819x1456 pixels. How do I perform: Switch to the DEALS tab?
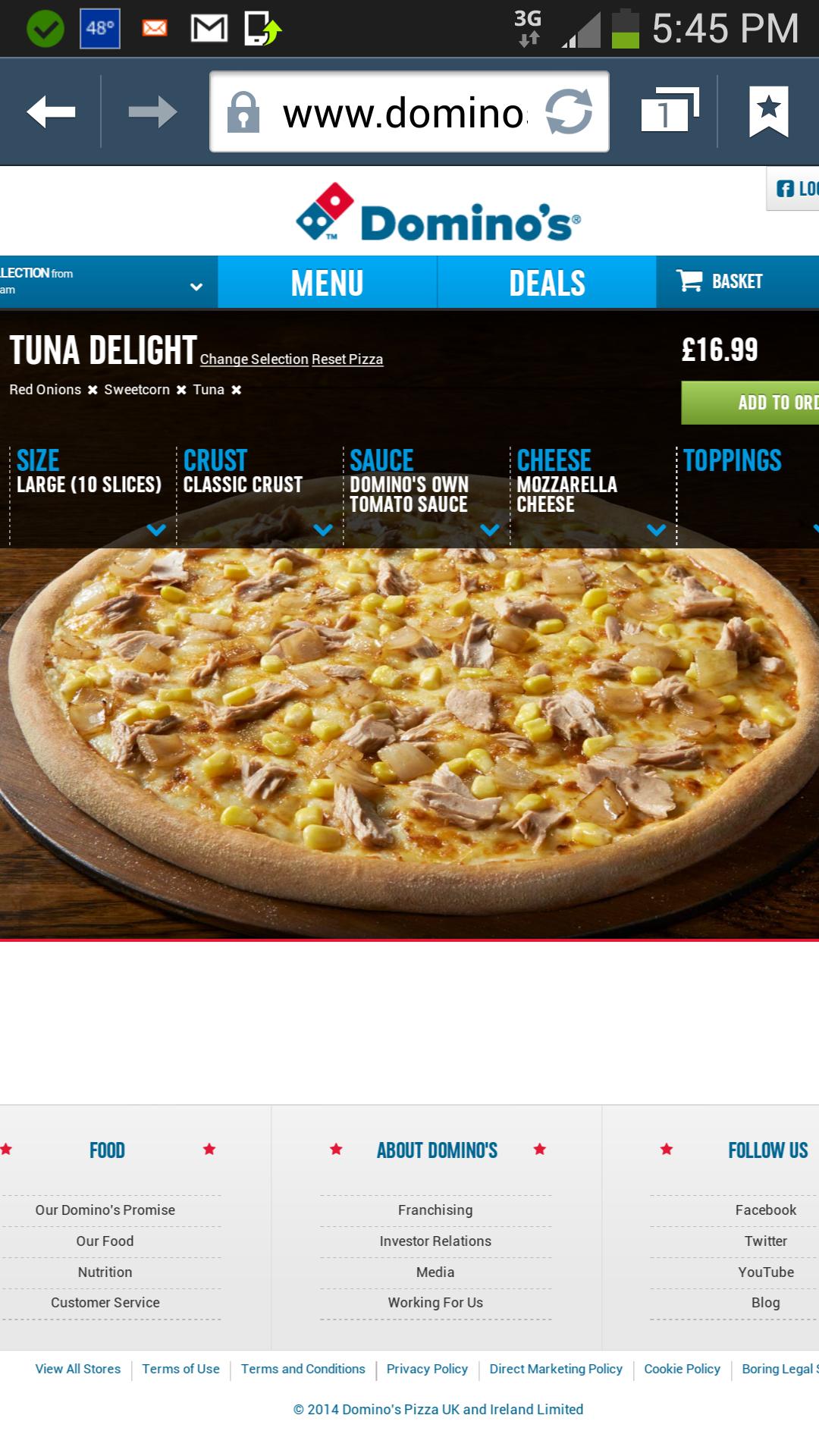547,283
